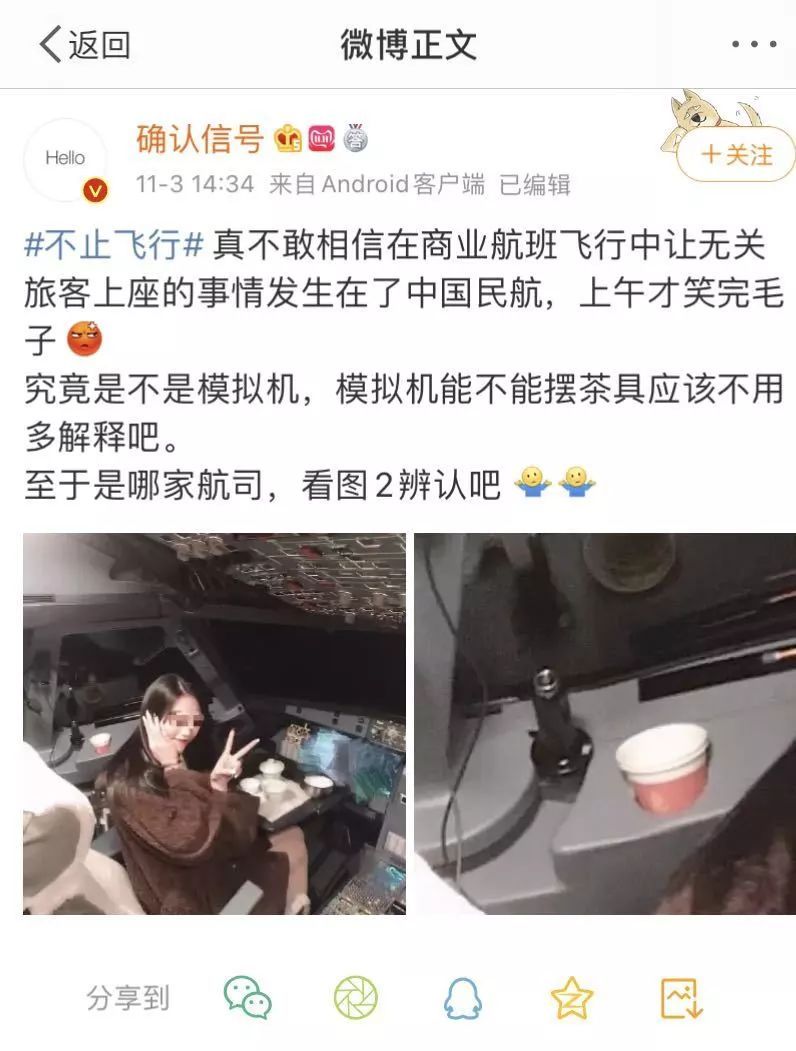The width and height of the screenshot is (796, 1051).
Task: Open the #不止飞行# hashtag topic
Action: click(115, 243)
